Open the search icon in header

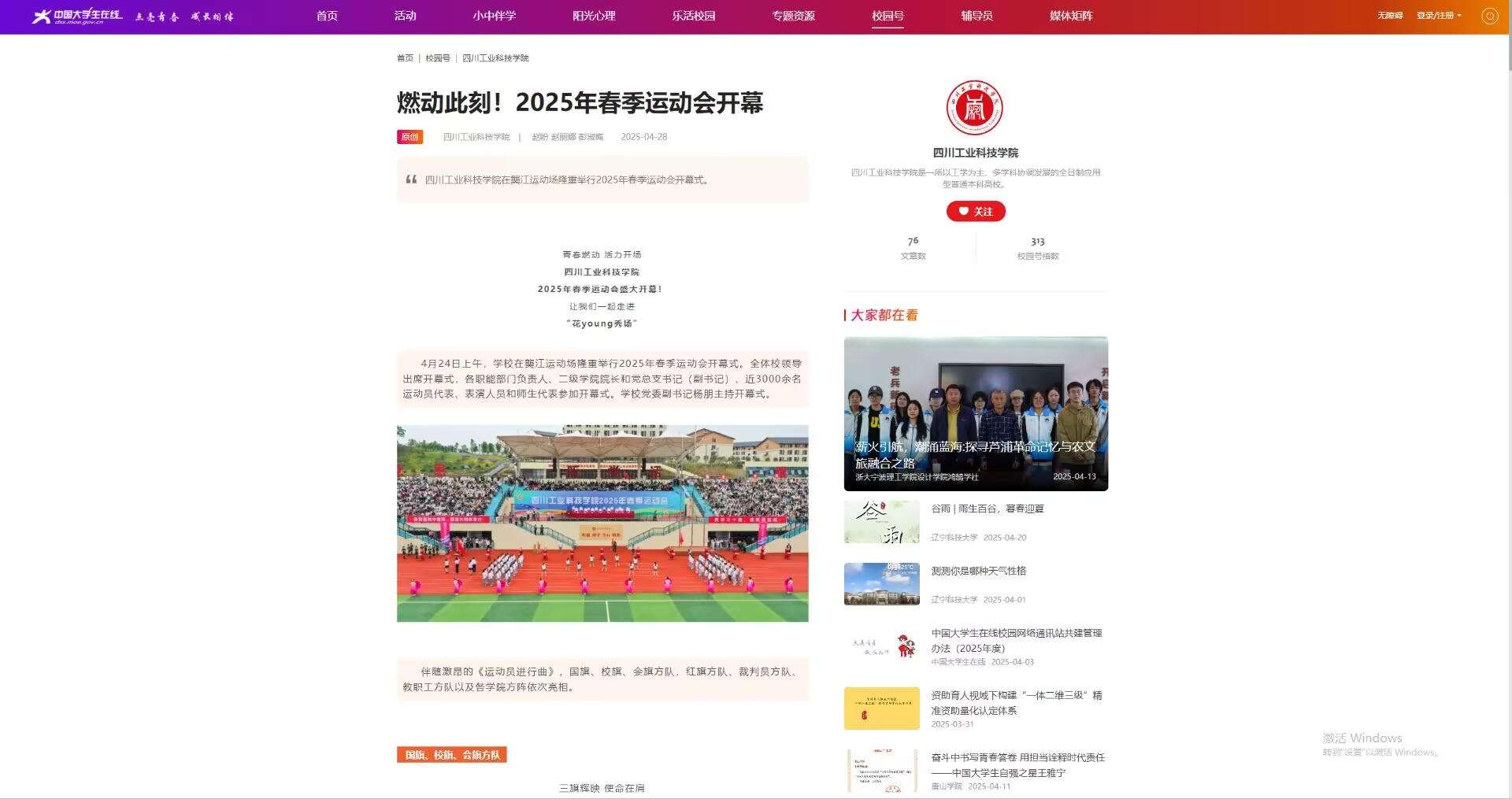pyautogui.click(x=1489, y=16)
